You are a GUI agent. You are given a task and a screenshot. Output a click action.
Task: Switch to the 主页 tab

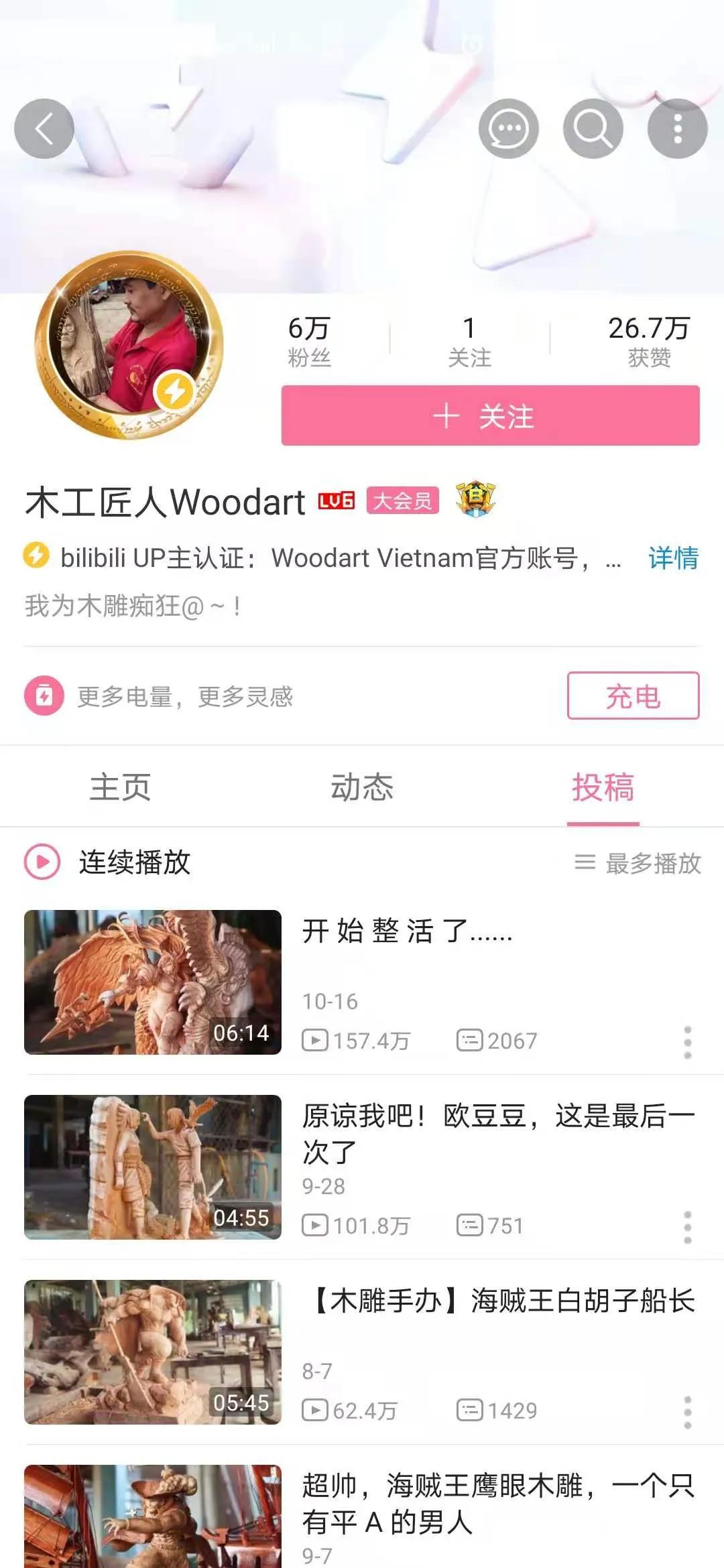[121, 787]
